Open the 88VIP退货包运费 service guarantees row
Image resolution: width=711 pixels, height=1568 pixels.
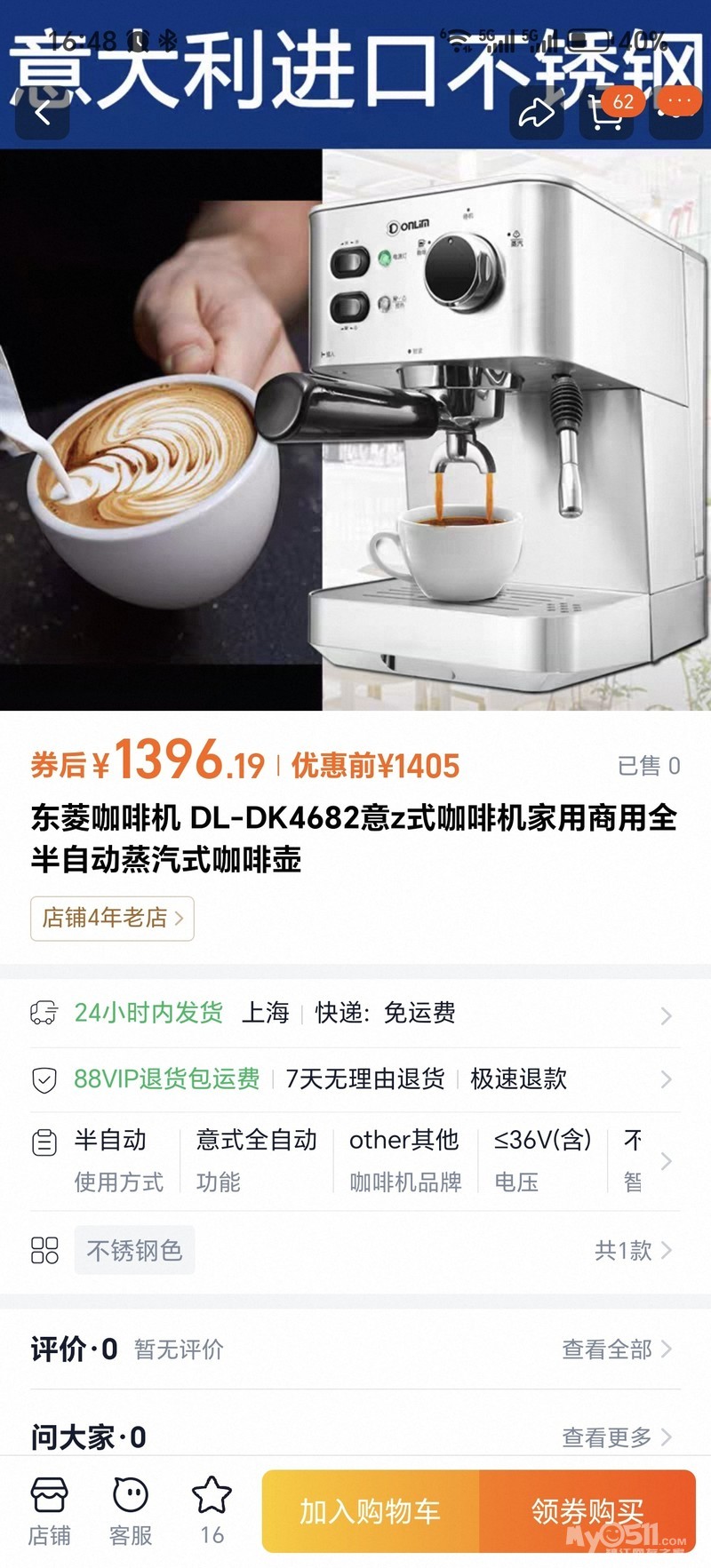pyautogui.click(x=355, y=1079)
